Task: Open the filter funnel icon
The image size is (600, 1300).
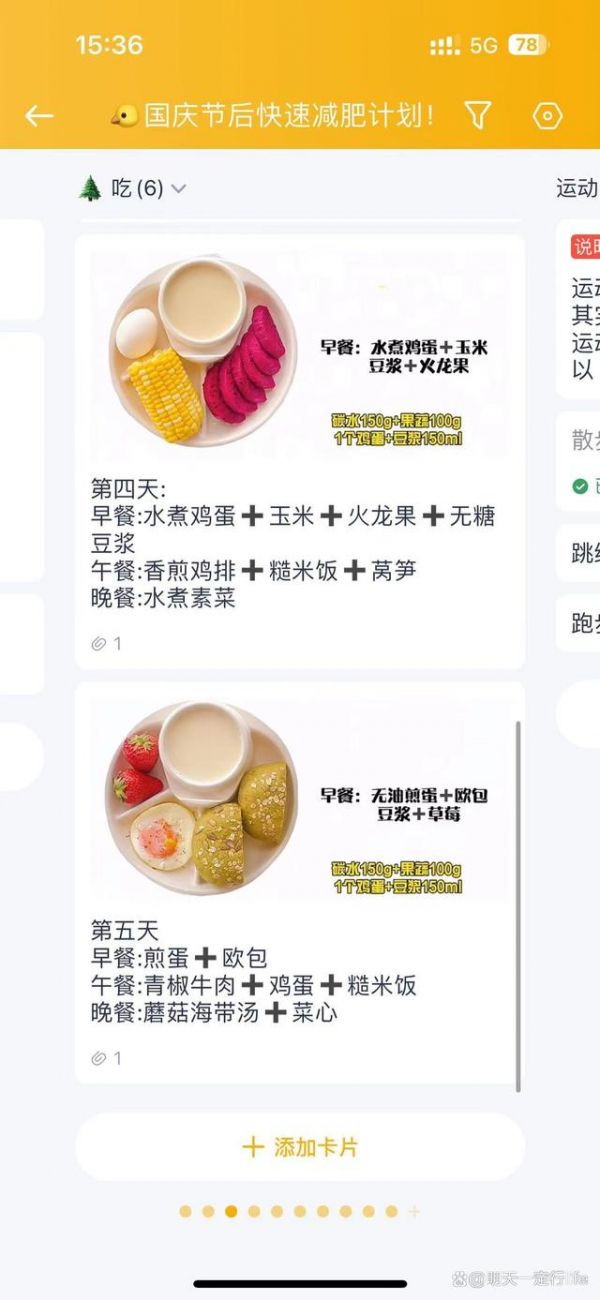Action: 478,116
